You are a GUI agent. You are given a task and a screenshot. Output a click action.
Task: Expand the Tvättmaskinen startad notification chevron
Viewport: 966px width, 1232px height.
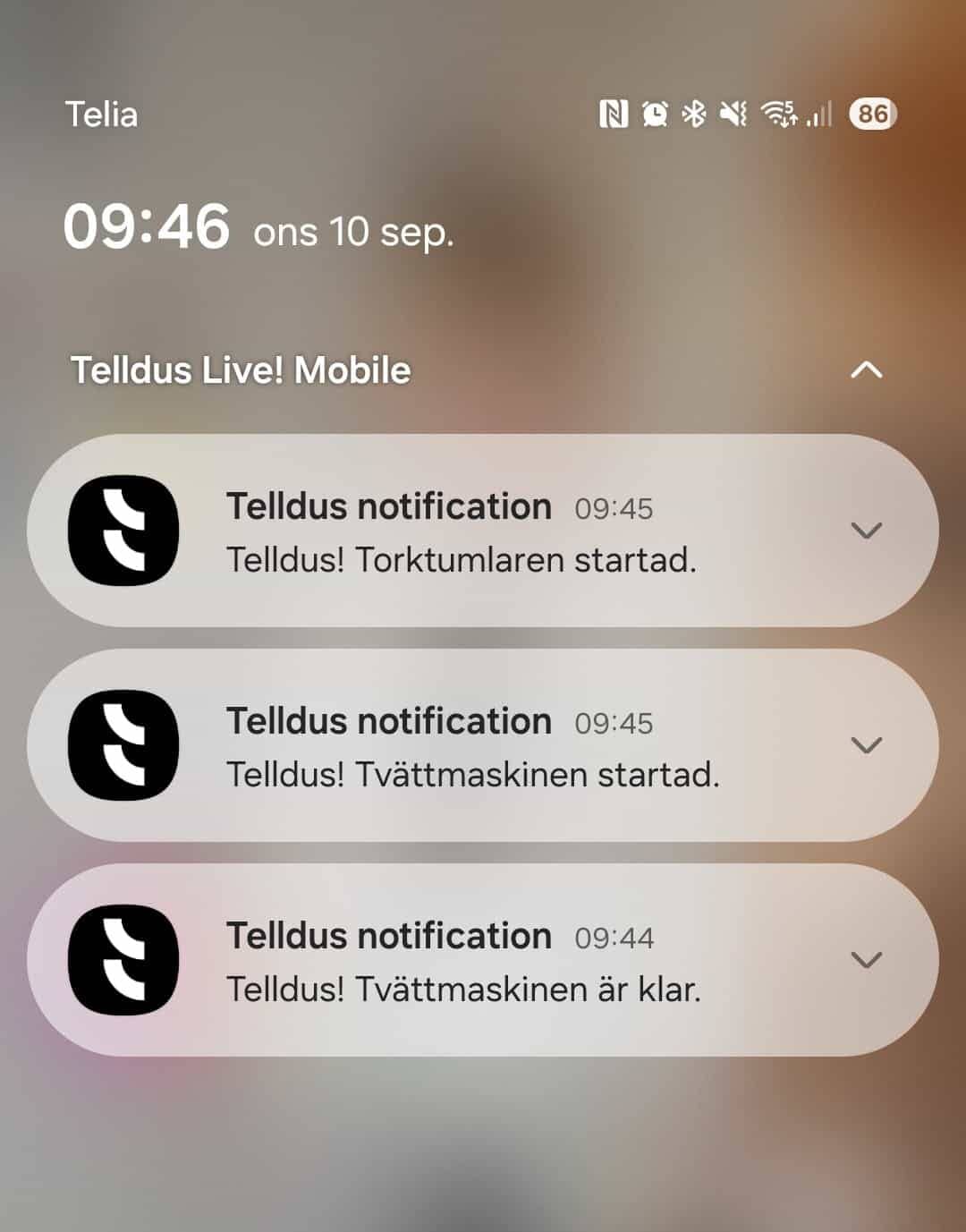tap(866, 745)
